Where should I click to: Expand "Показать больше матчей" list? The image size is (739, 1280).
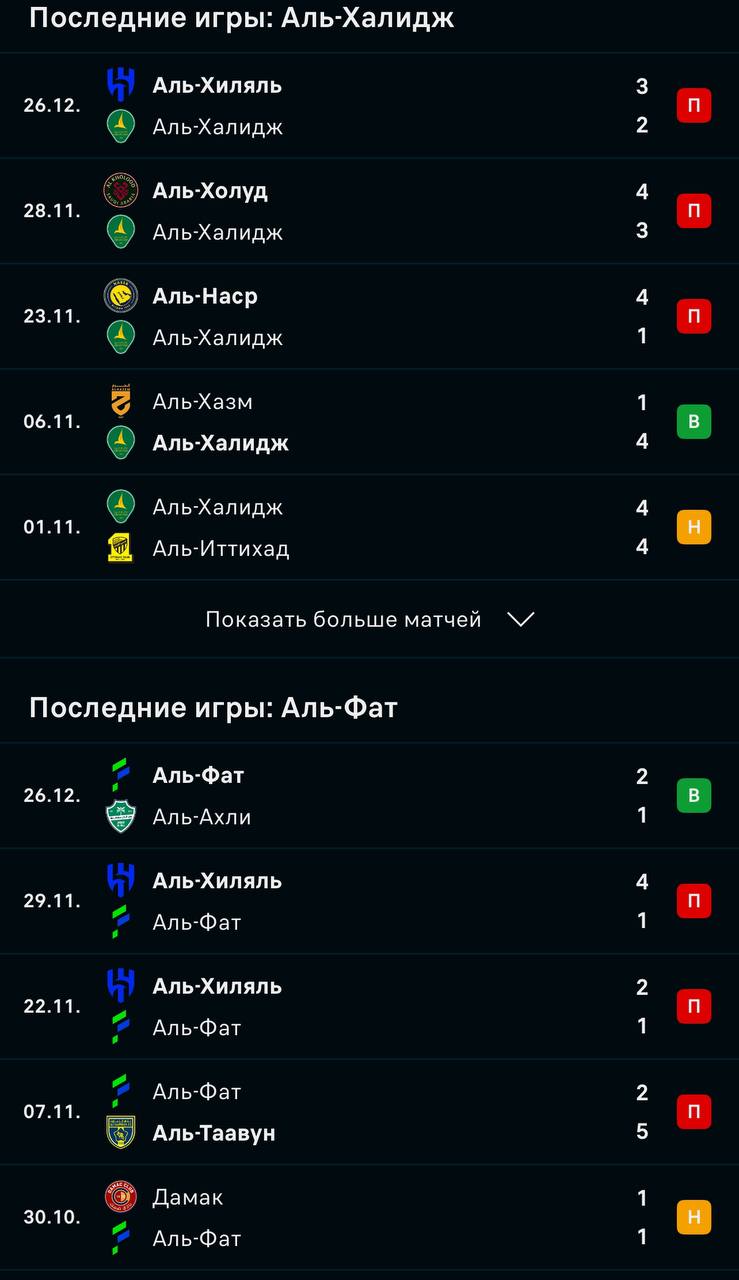click(369, 619)
